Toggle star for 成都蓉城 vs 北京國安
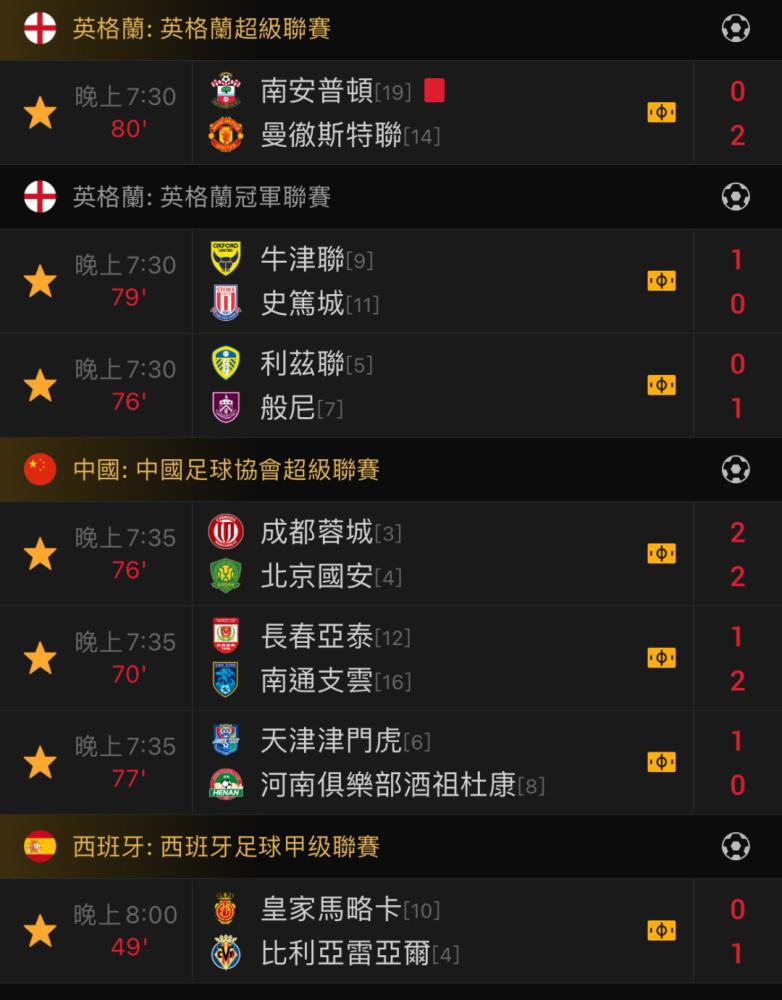Image resolution: width=782 pixels, height=1000 pixels. (x=40, y=554)
